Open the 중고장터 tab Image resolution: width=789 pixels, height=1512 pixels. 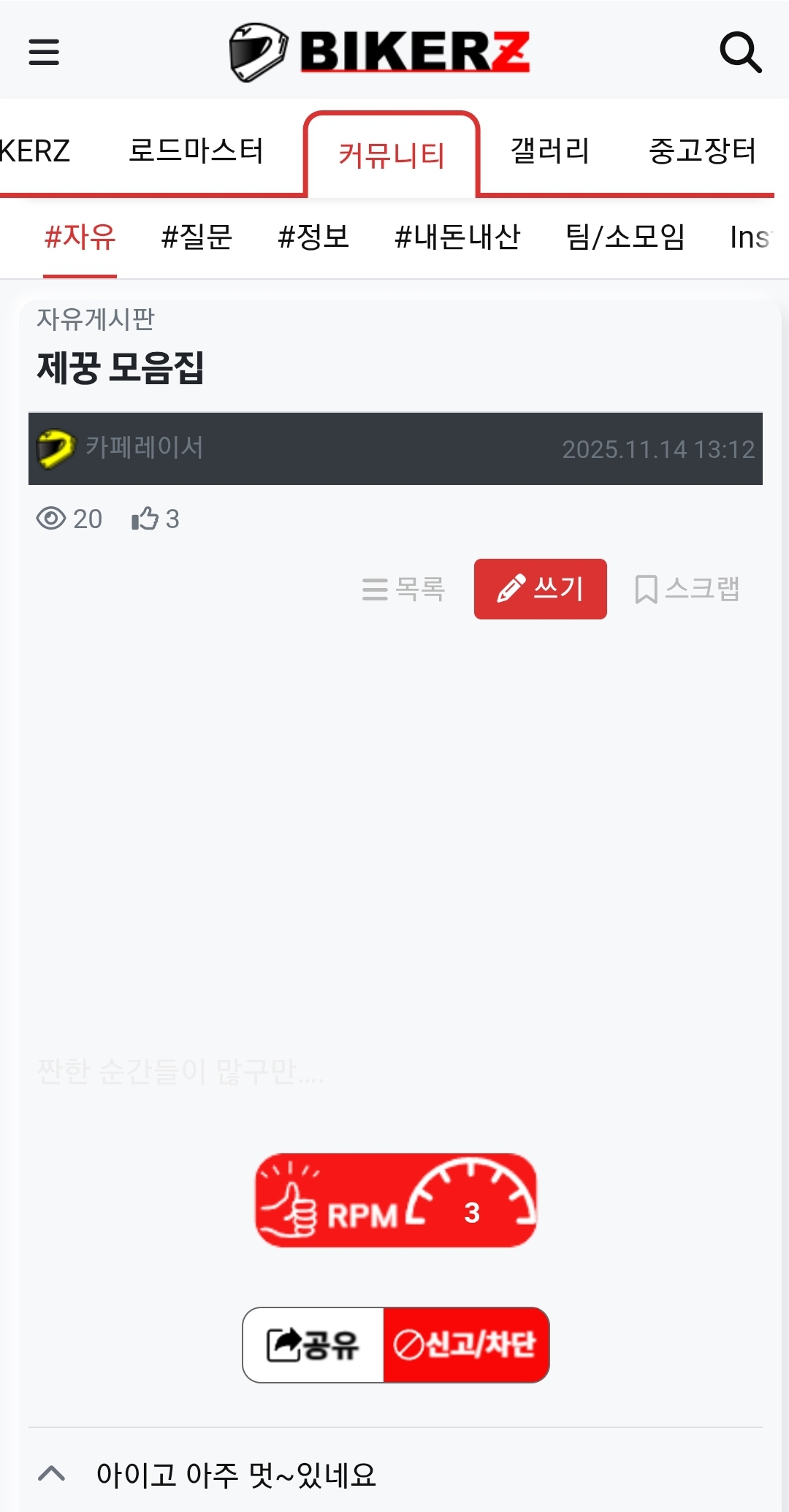pyautogui.click(x=702, y=151)
